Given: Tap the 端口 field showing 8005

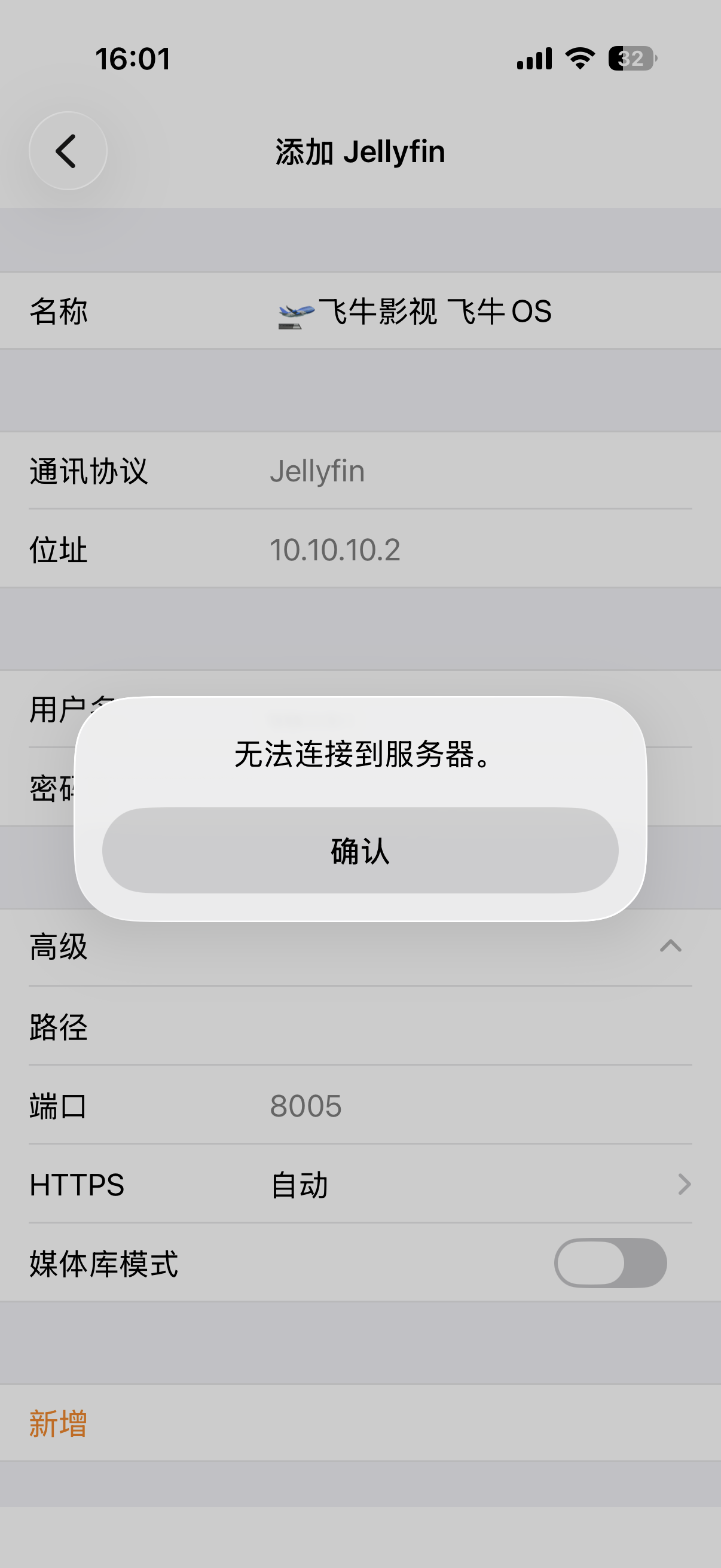Looking at the screenshot, I should 305,1105.
